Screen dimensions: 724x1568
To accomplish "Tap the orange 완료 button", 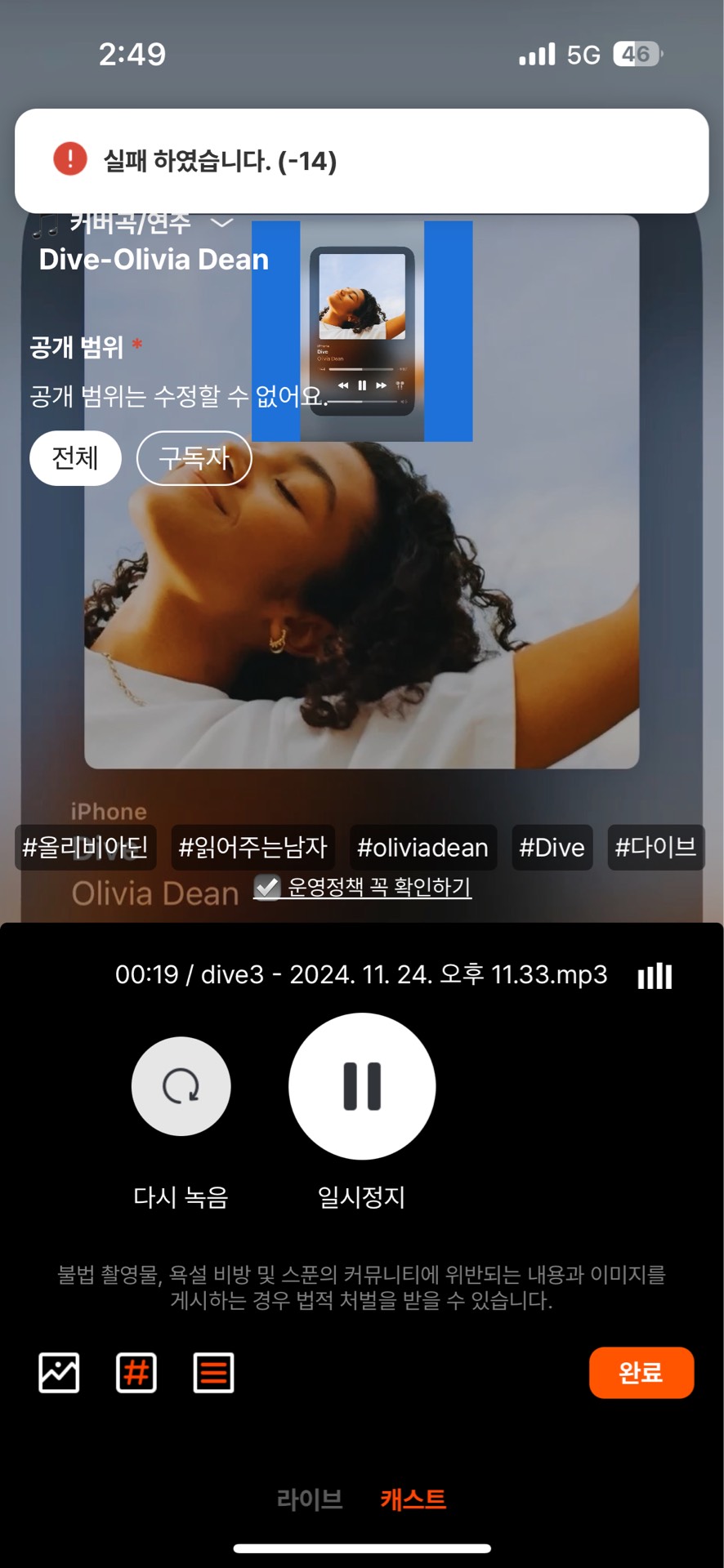I will (x=641, y=1372).
